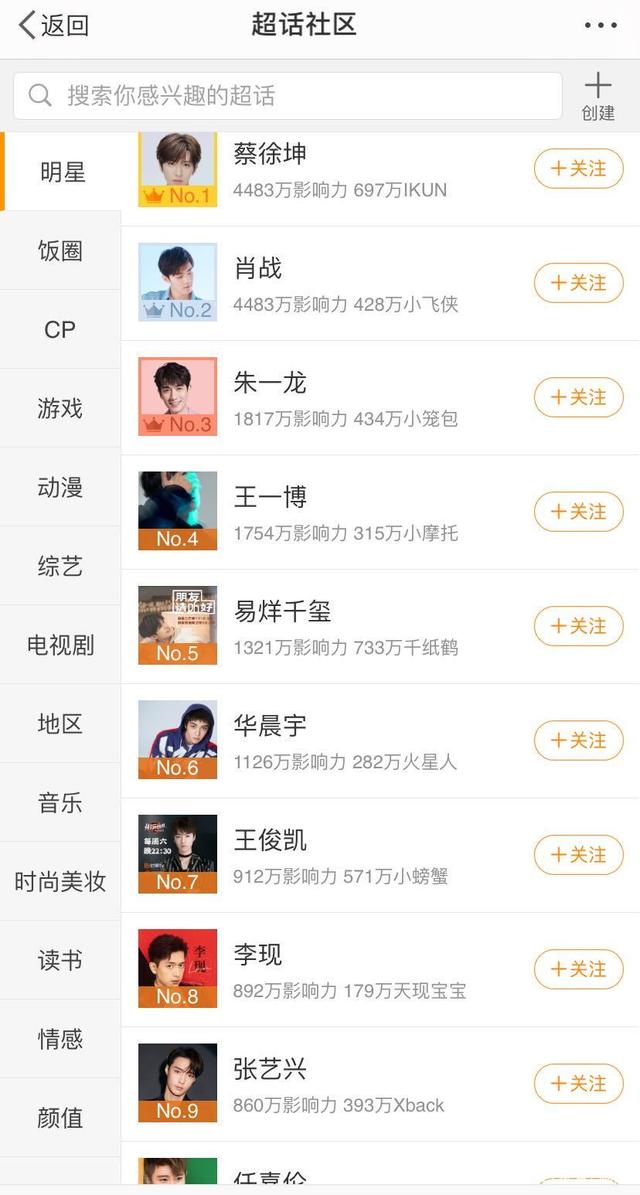Open the three-dot overflow menu
The height and width of the screenshot is (1195, 640).
[600, 26]
